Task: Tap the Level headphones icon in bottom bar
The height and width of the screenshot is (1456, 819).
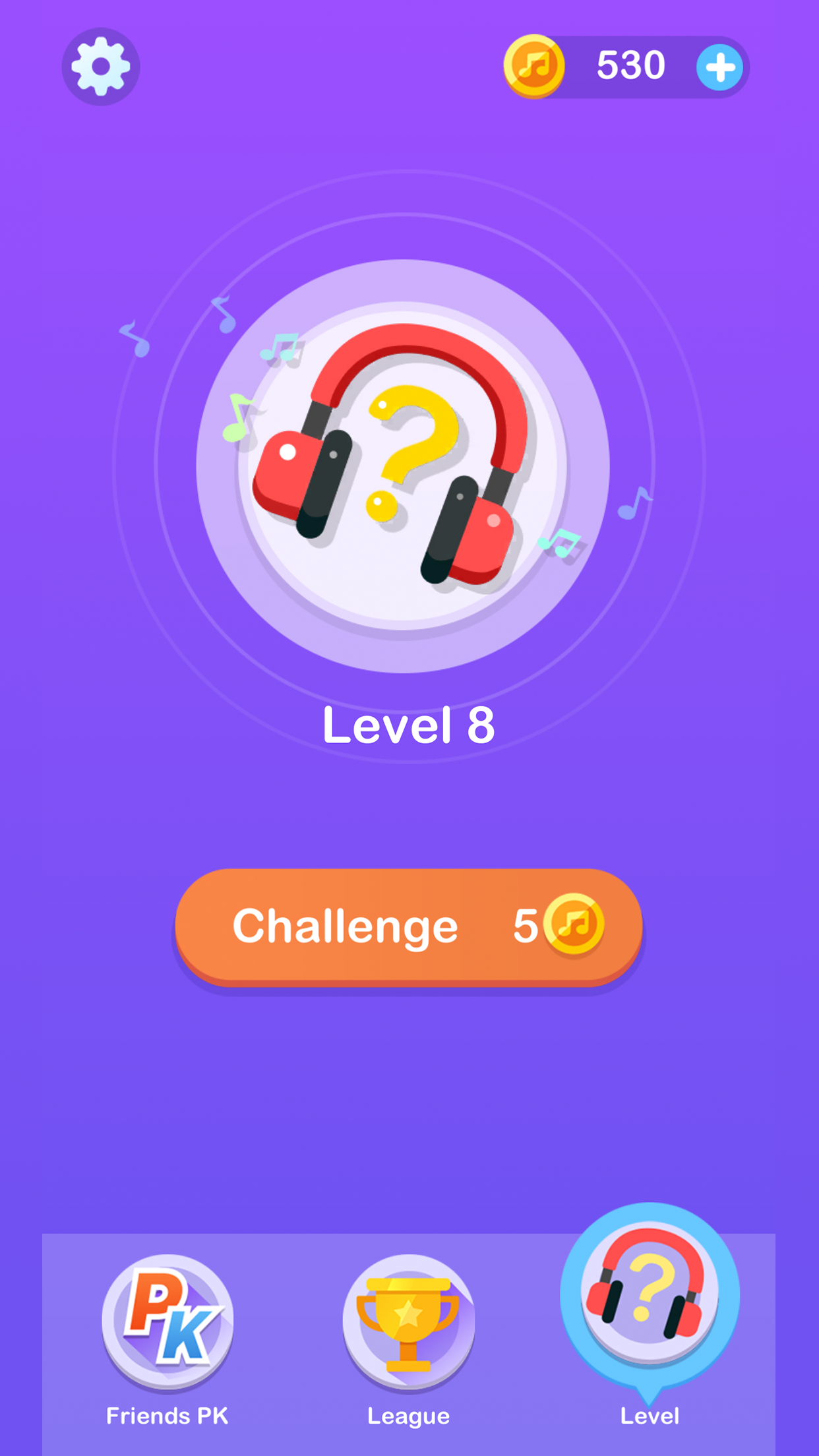Action: click(x=650, y=1292)
